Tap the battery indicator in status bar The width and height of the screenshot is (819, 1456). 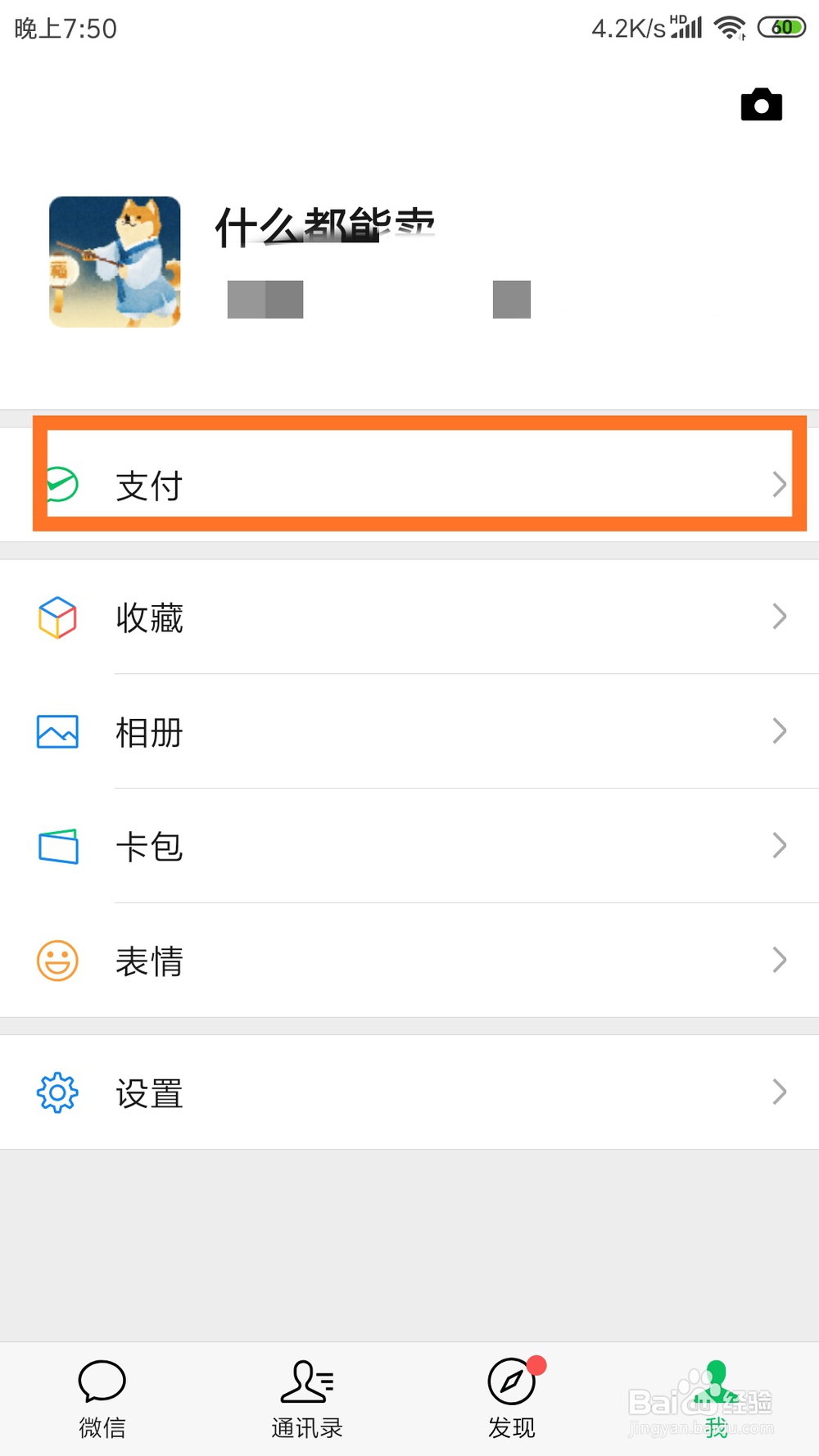click(782, 25)
